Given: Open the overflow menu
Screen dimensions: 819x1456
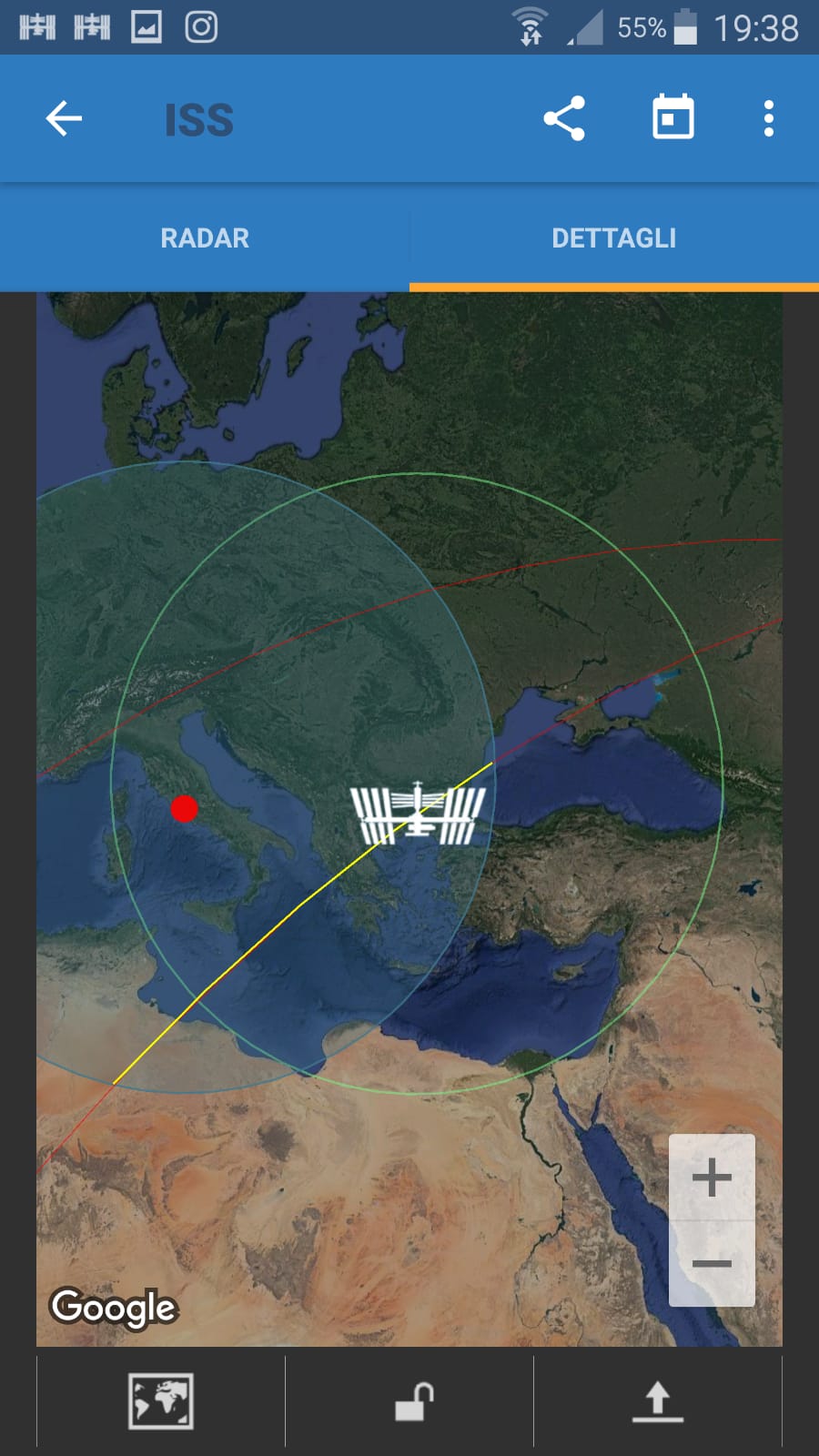Looking at the screenshot, I should pos(769,118).
